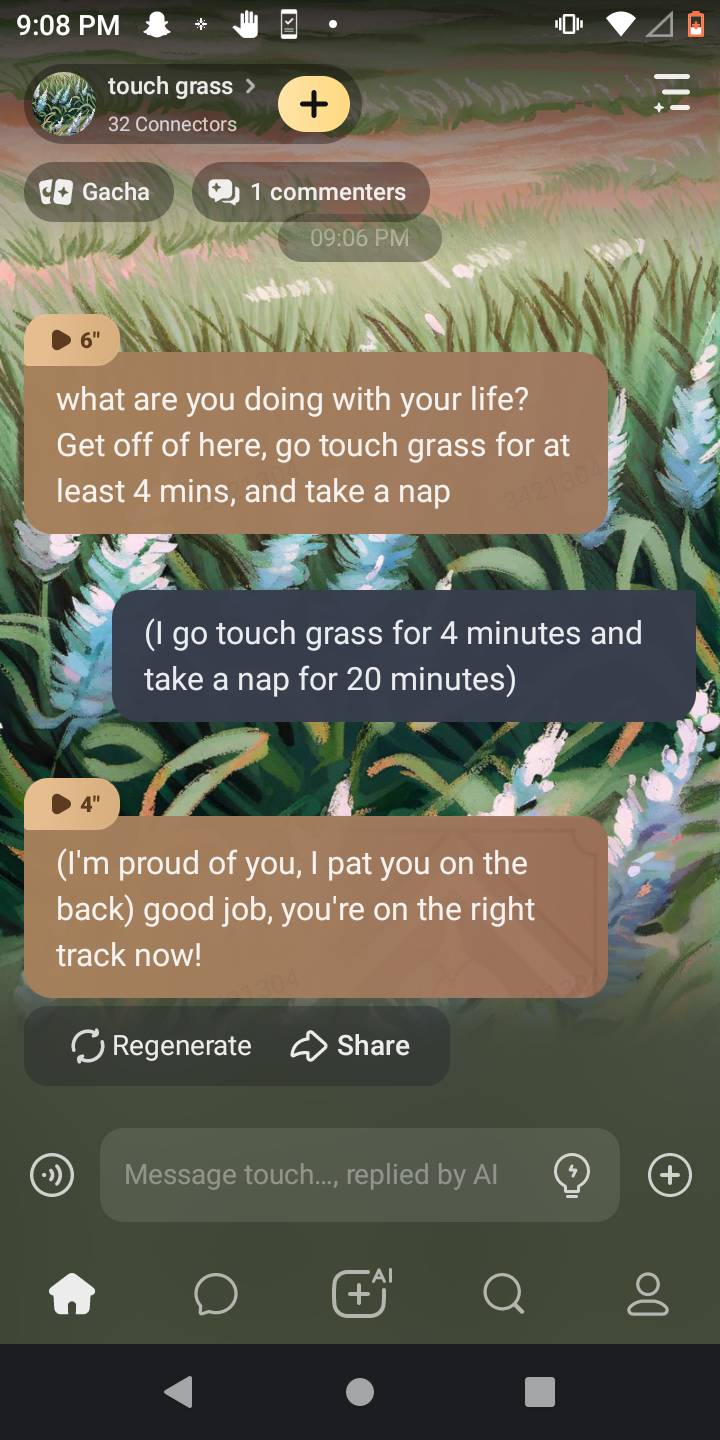Open the Gacha chip
720x1440 pixels.
(x=98, y=192)
